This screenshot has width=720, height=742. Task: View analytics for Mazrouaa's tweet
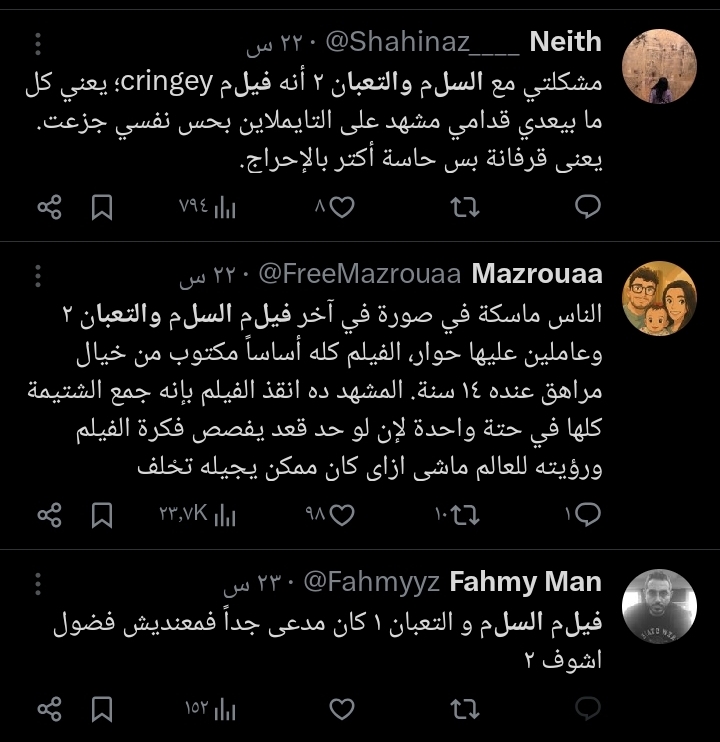(x=224, y=515)
